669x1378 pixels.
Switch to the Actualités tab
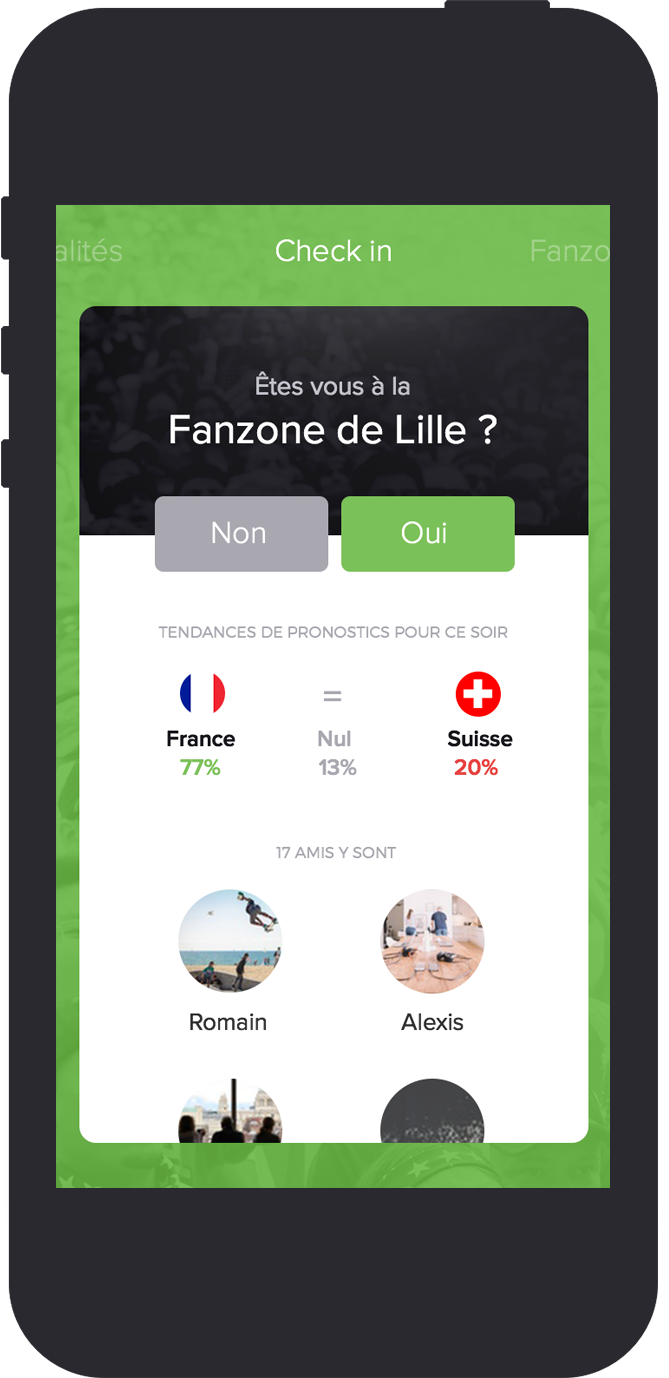tap(89, 251)
